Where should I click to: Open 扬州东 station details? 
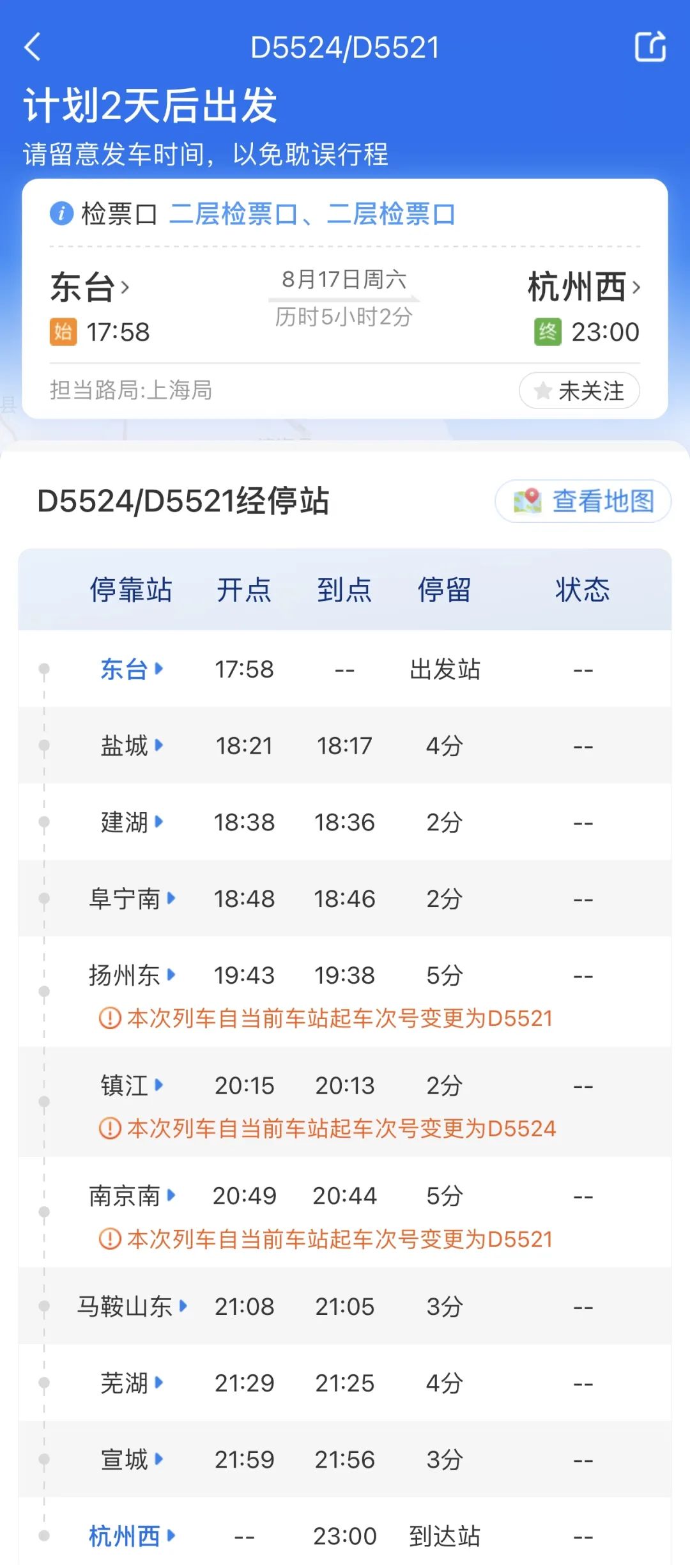132,975
